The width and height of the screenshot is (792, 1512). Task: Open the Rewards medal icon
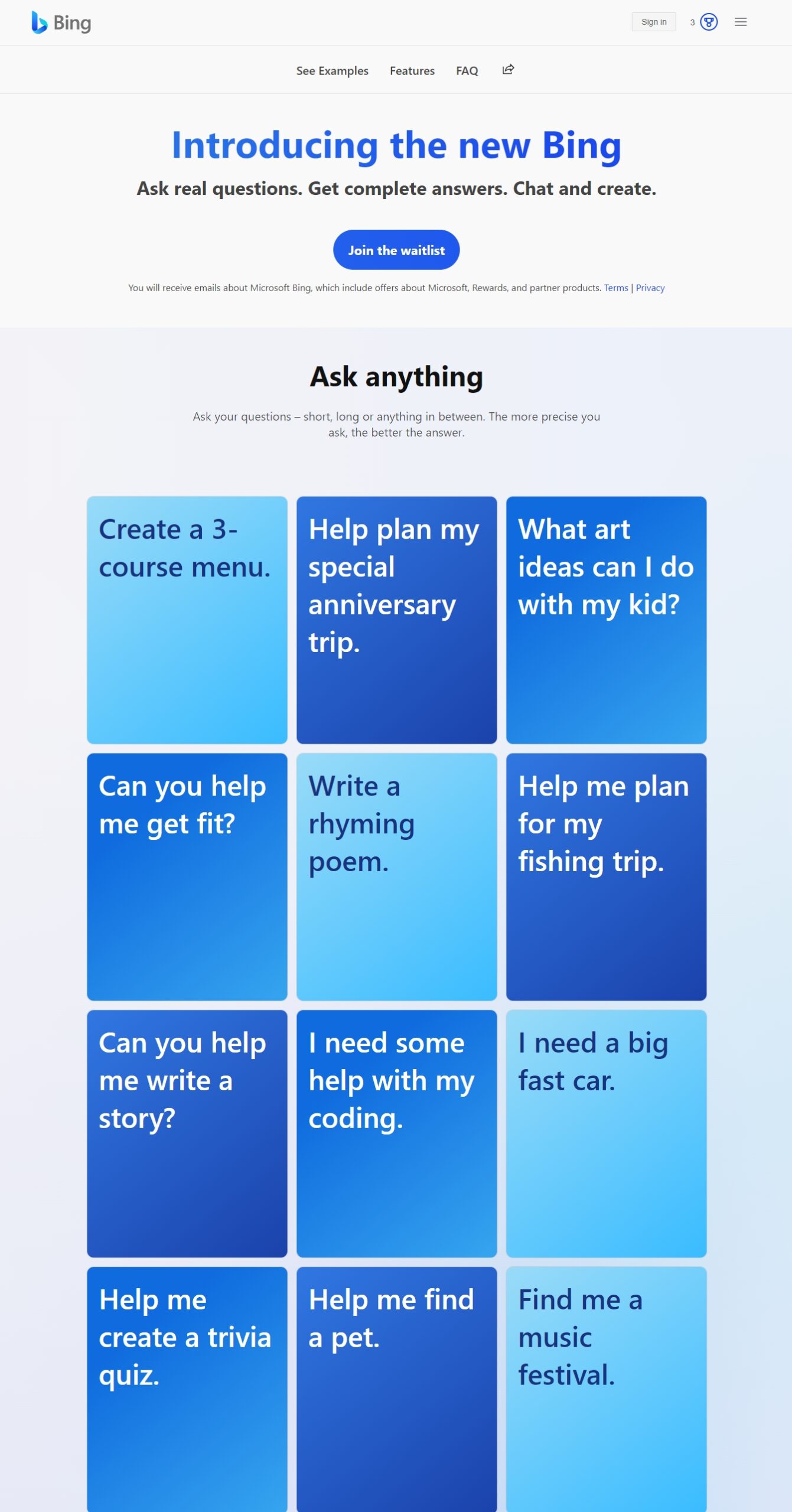[x=709, y=22]
